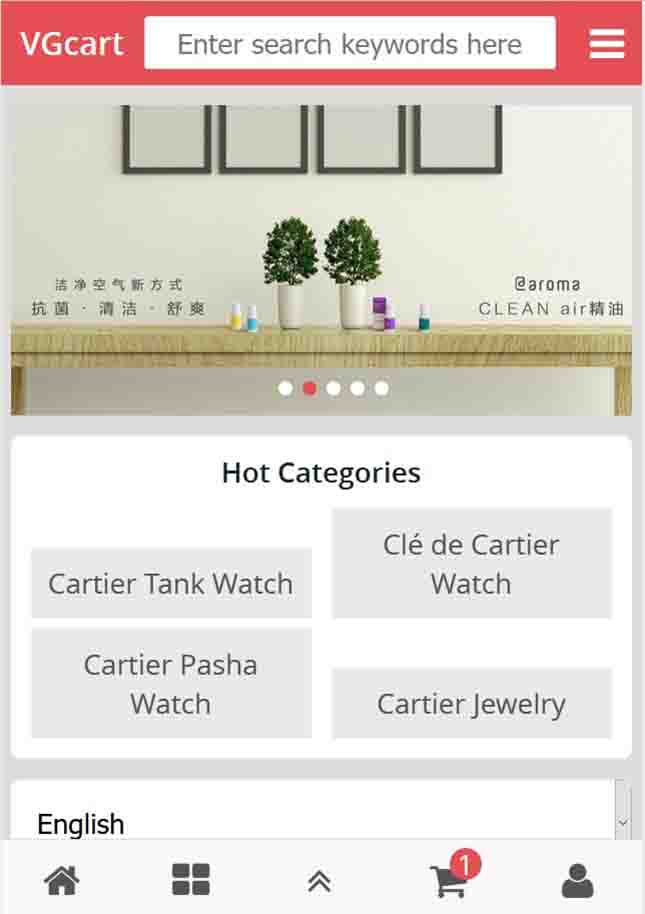Screen dimensions: 645x914
Task: View Cartier Jewelry category
Action: coord(471,703)
